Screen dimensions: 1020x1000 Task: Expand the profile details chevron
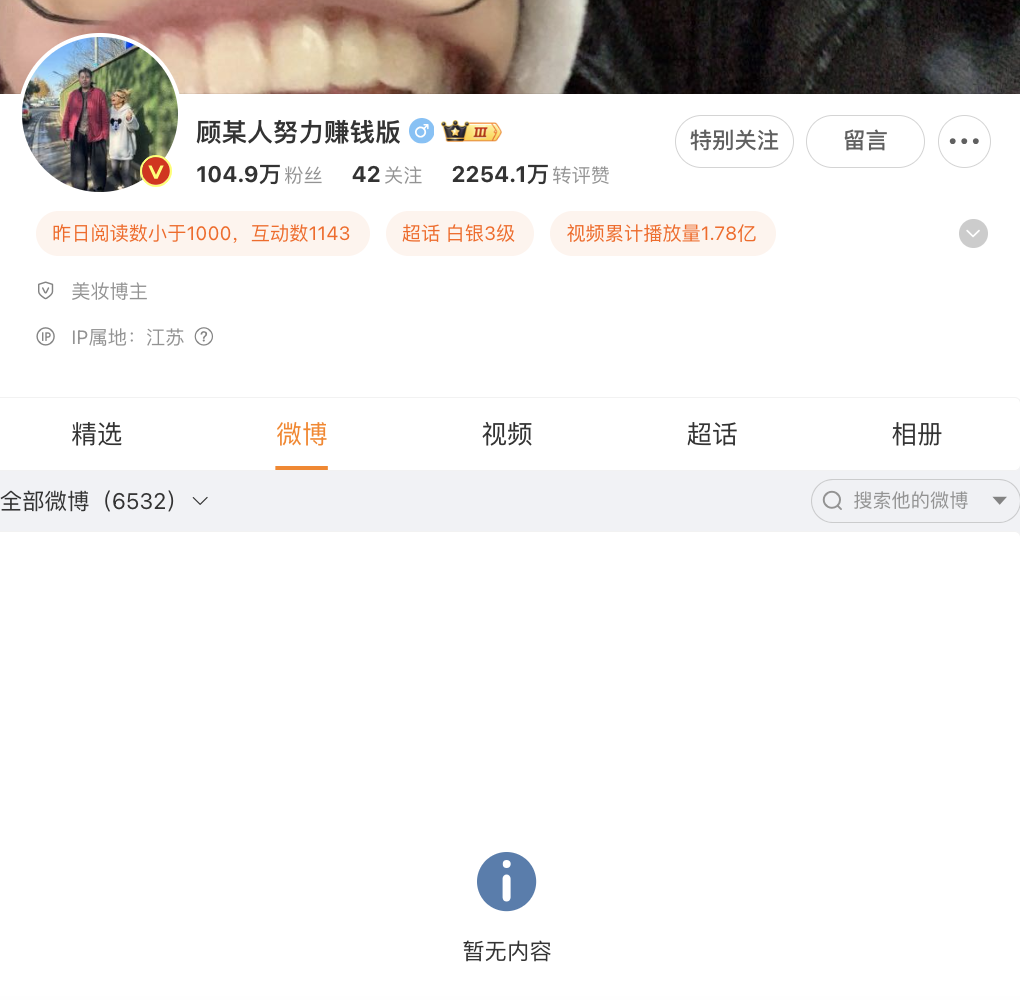click(x=973, y=233)
